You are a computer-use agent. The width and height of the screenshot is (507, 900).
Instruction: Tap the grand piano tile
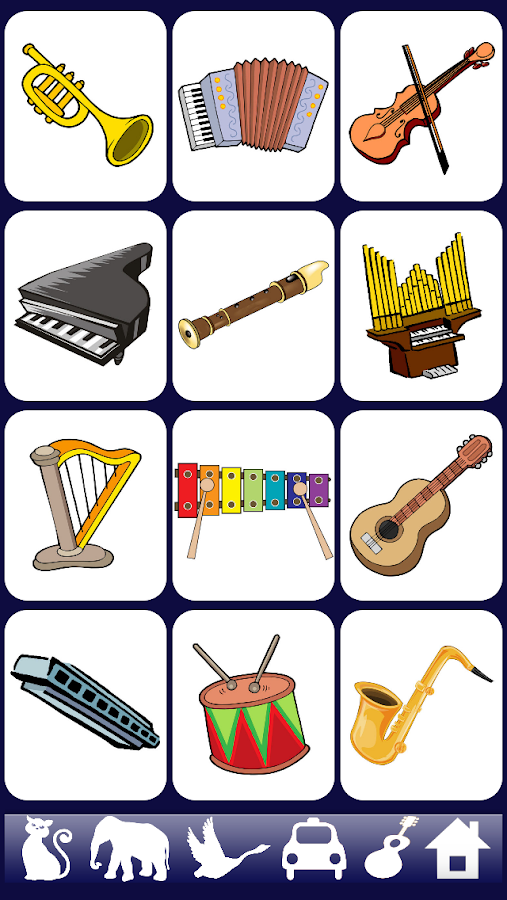tap(86, 305)
